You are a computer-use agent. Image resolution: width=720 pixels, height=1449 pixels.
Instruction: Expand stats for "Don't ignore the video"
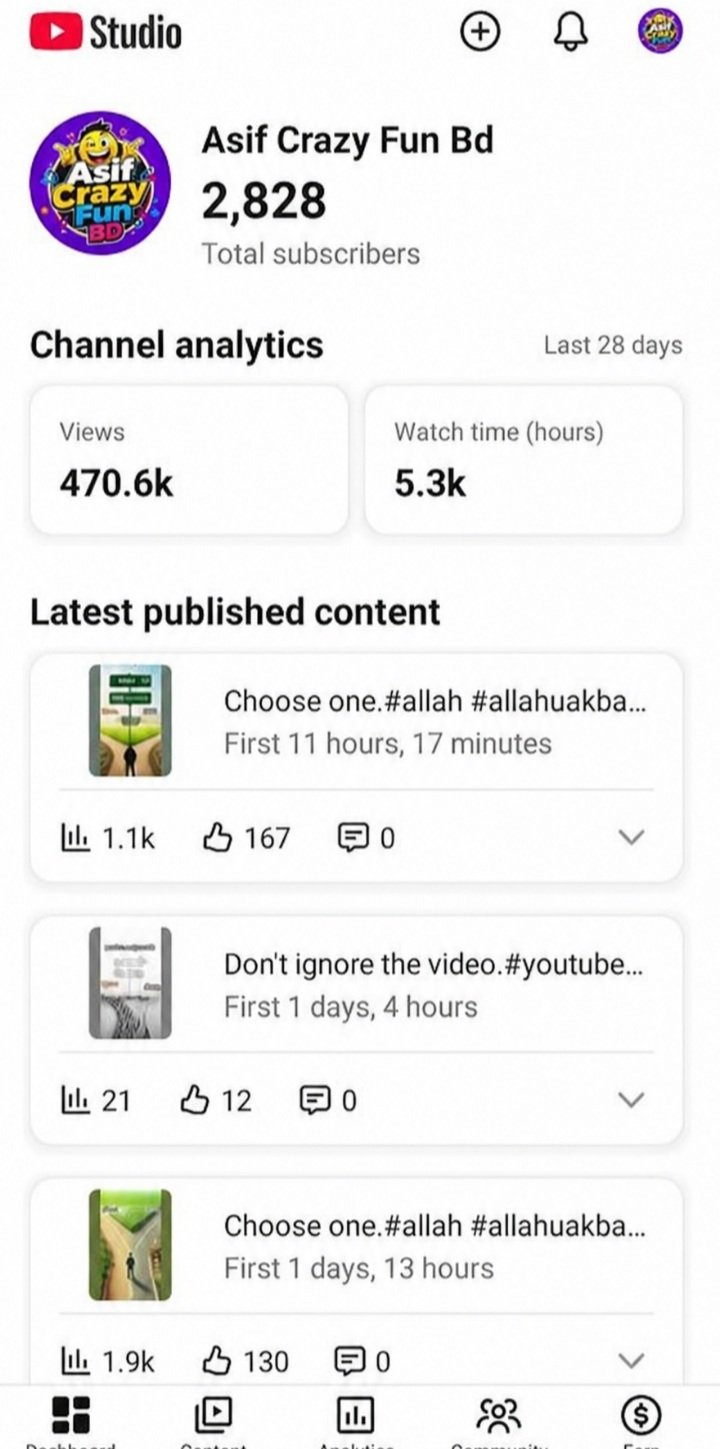point(631,1100)
